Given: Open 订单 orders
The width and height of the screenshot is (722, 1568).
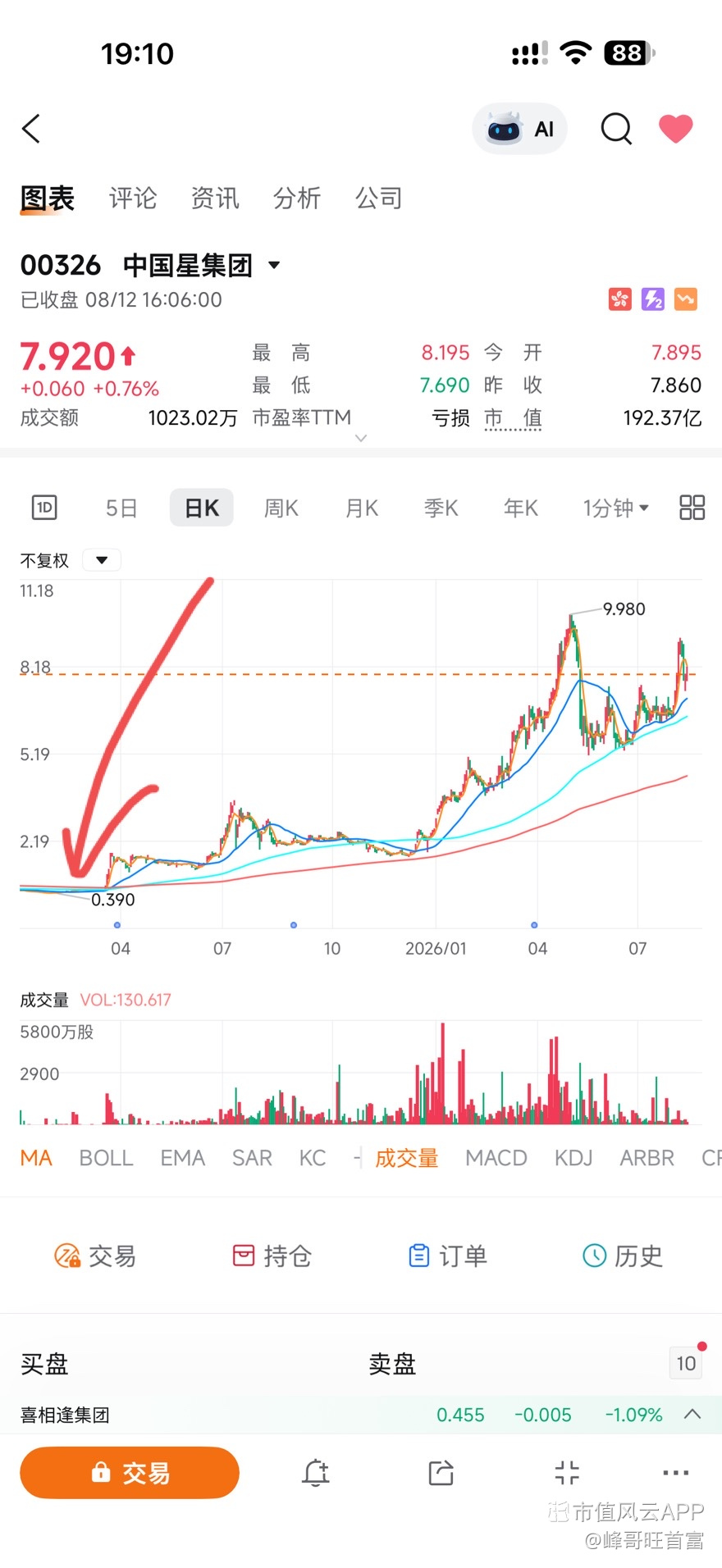Looking at the screenshot, I should [x=447, y=1256].
